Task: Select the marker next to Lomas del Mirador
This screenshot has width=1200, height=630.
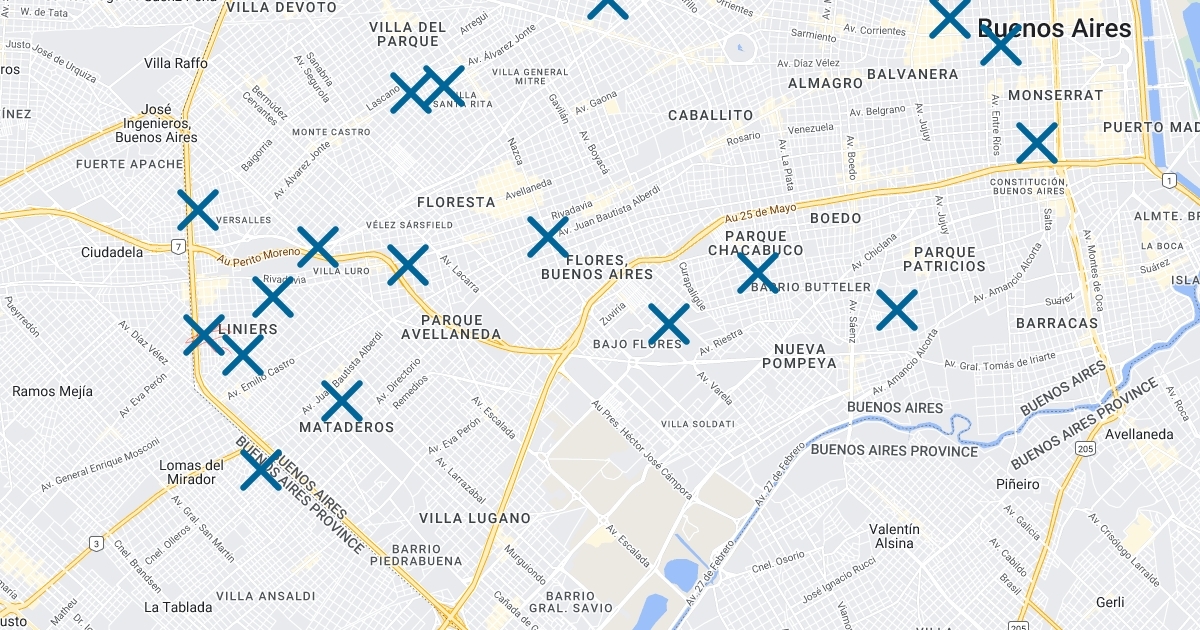Action: tap(261, 470)
